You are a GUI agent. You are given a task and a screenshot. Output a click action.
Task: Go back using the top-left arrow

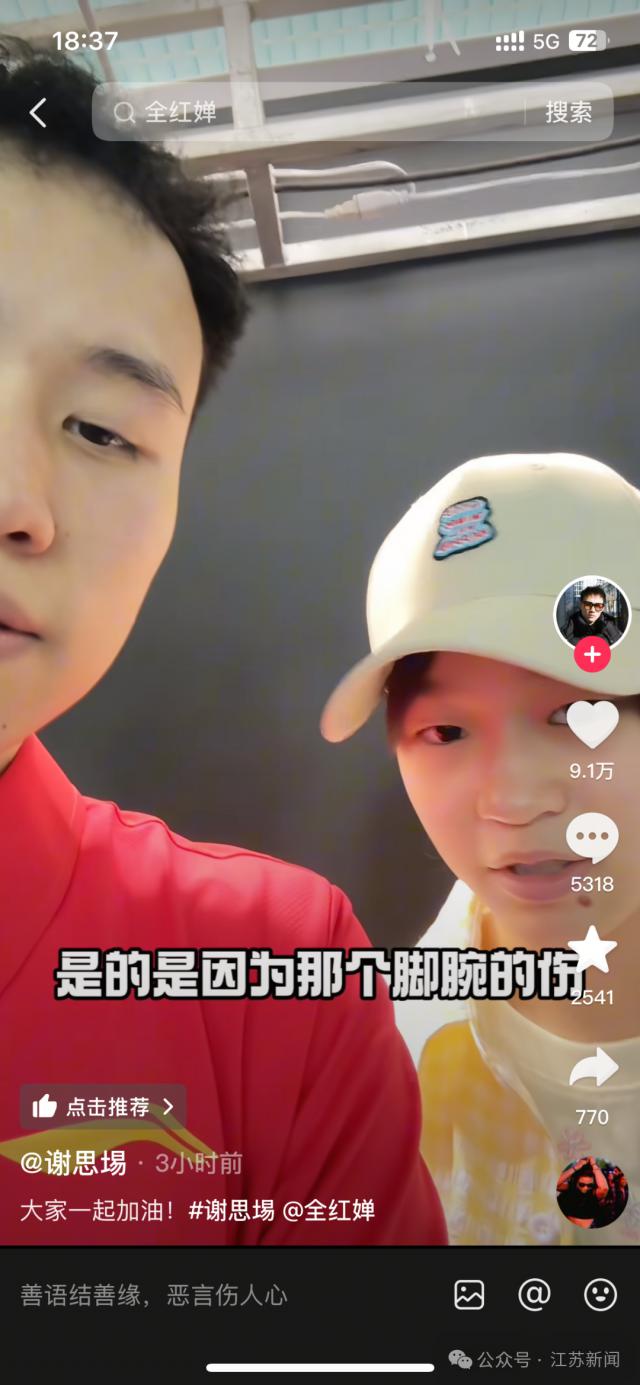38,113
